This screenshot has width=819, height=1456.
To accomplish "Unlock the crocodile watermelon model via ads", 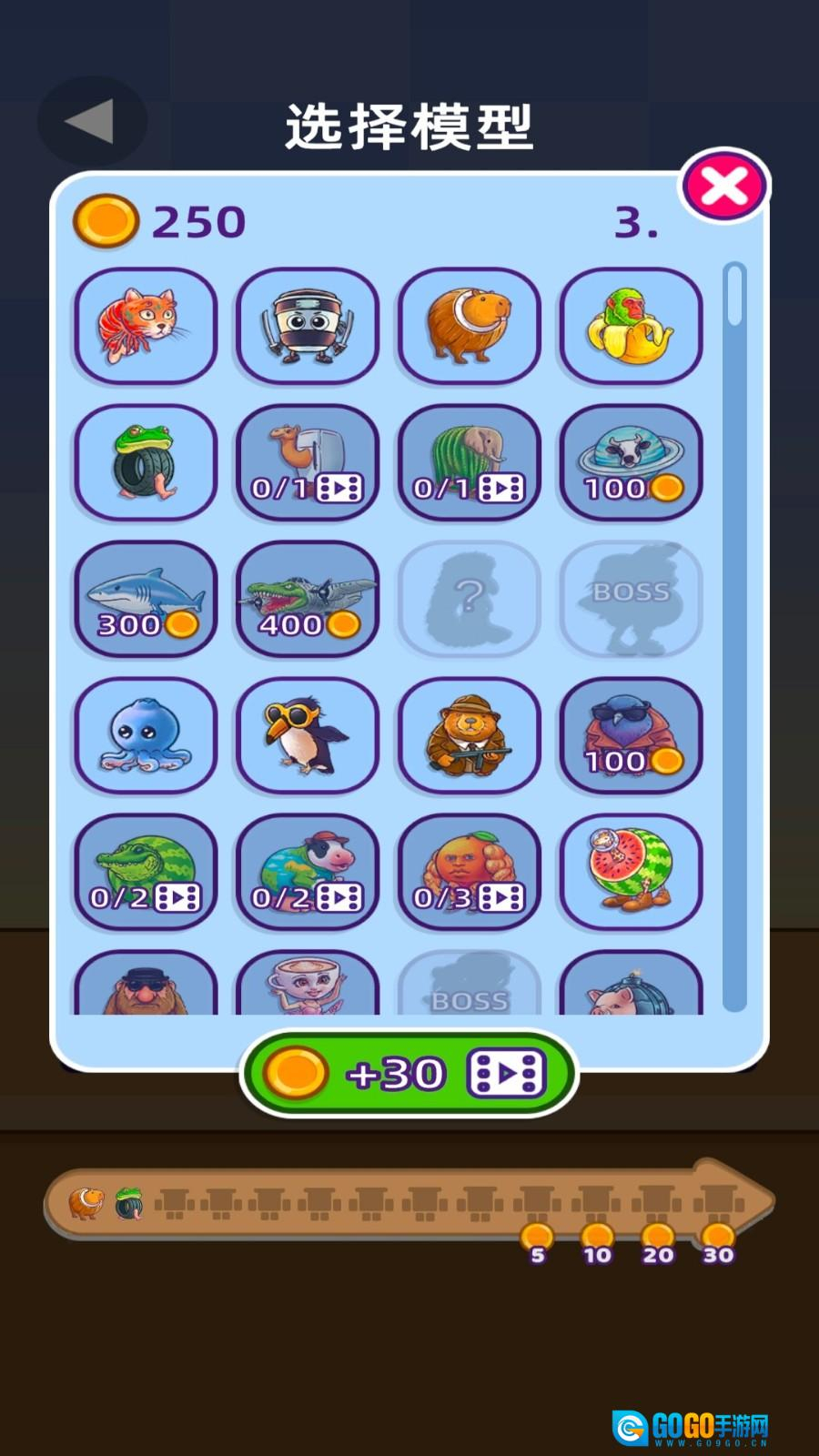I will [146, 871].
